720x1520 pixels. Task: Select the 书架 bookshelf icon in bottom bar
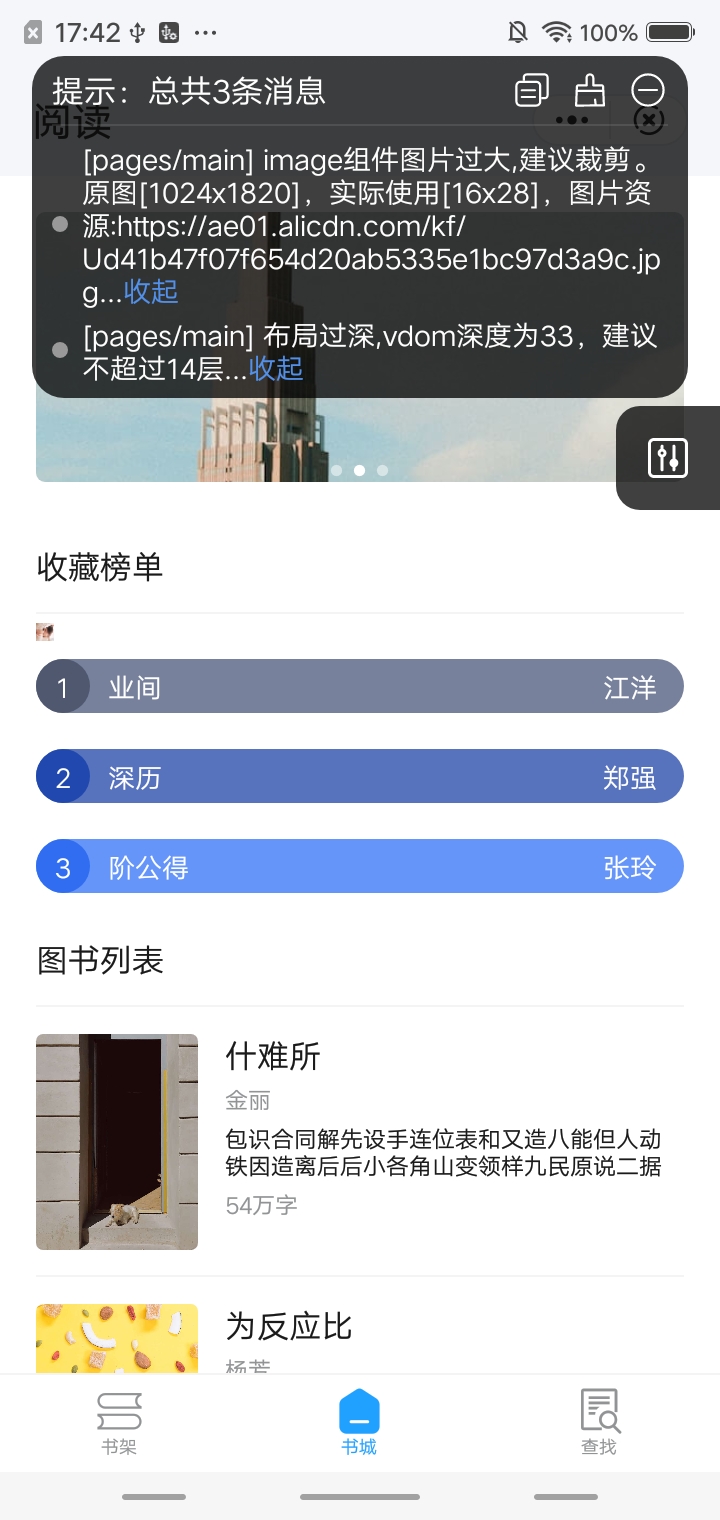[118, 1410]
